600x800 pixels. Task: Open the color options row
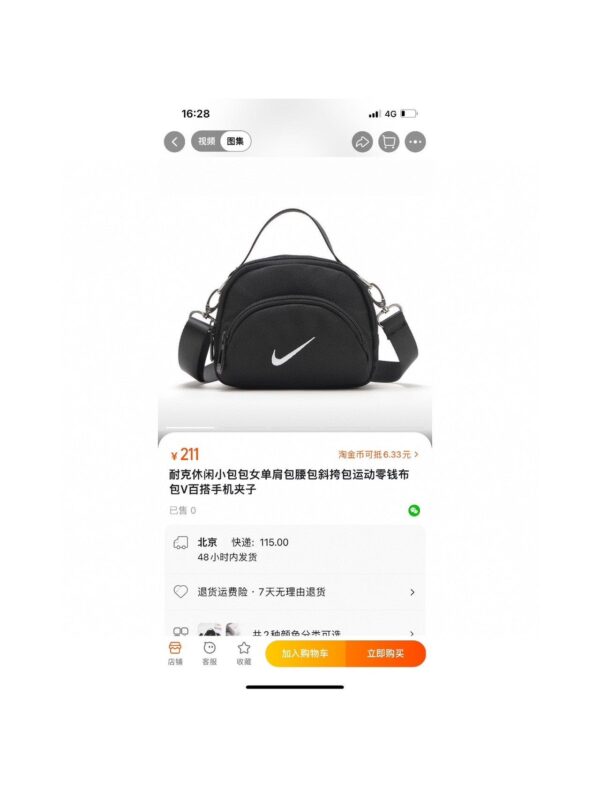point(295,632)
